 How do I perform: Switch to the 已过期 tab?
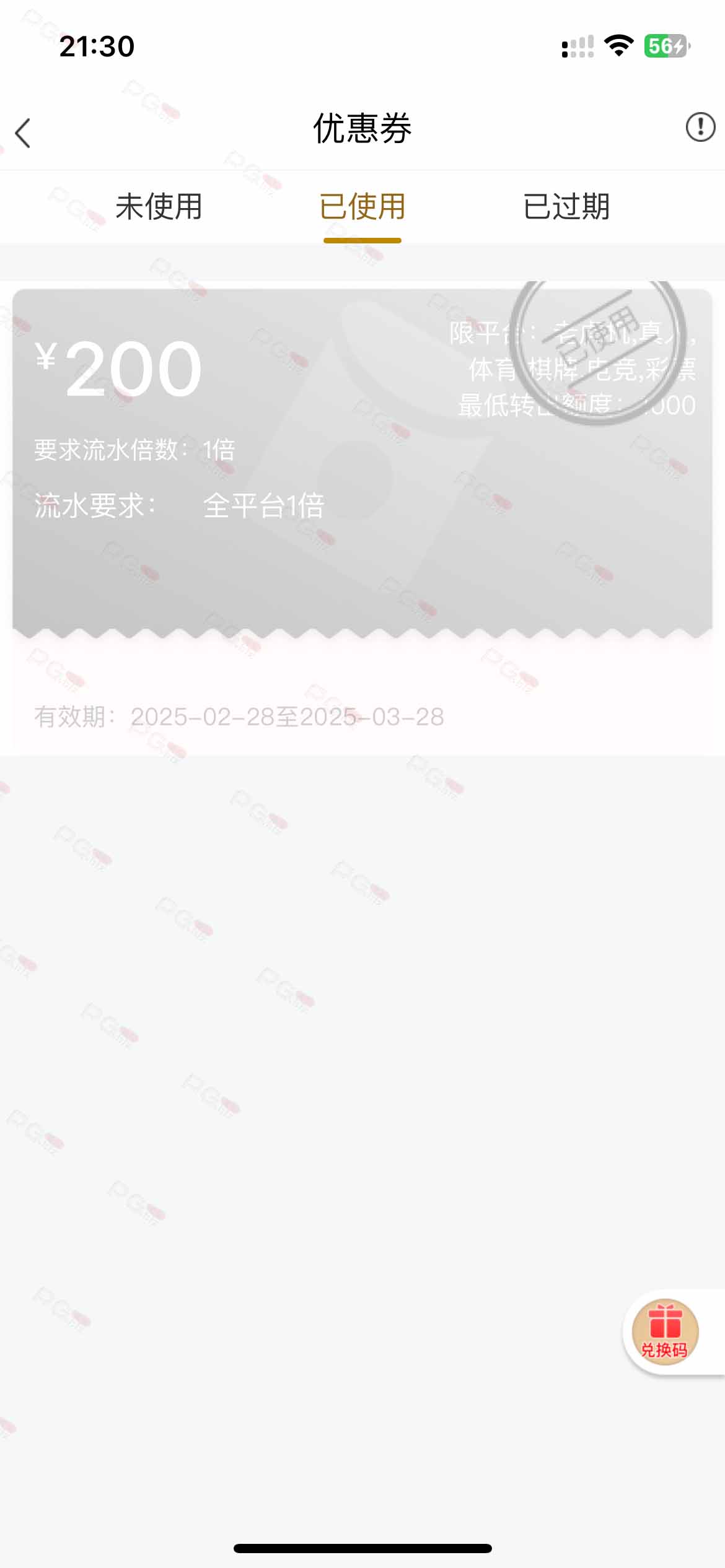566,206
